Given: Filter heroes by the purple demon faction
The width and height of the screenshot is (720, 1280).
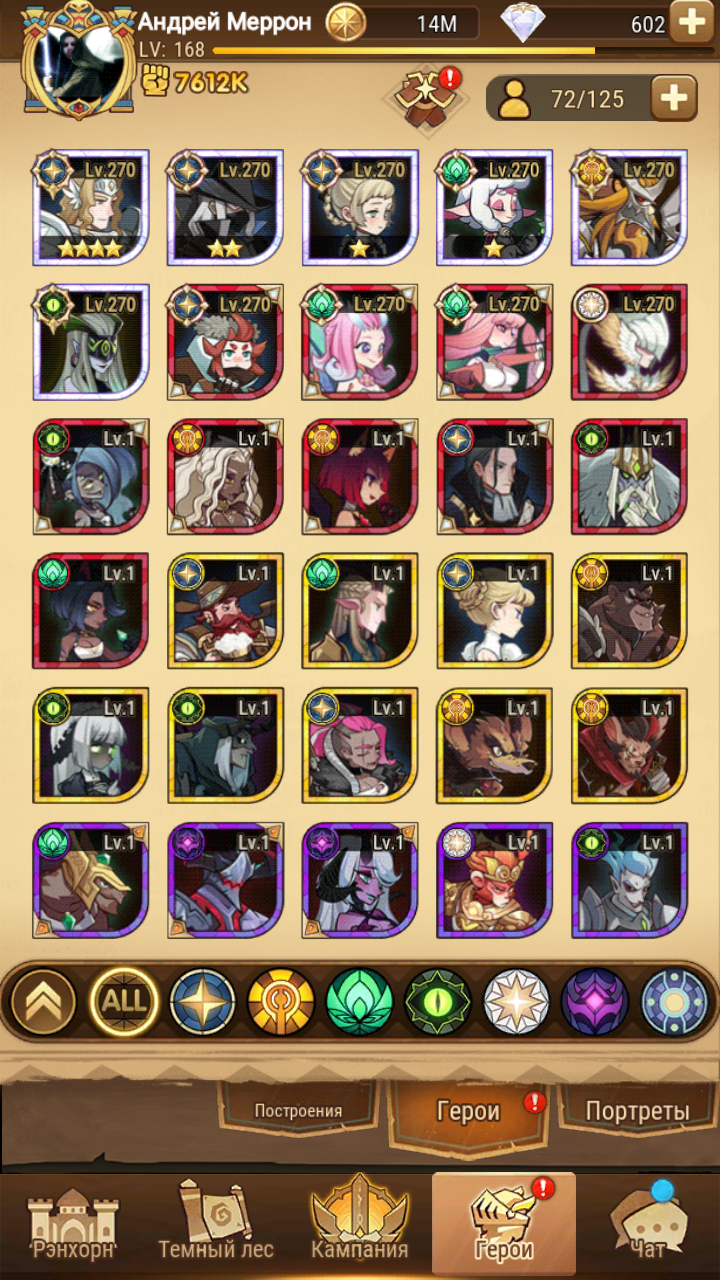Looking at the screenshot, I should pyautogui.click(x=595, y=1001).
